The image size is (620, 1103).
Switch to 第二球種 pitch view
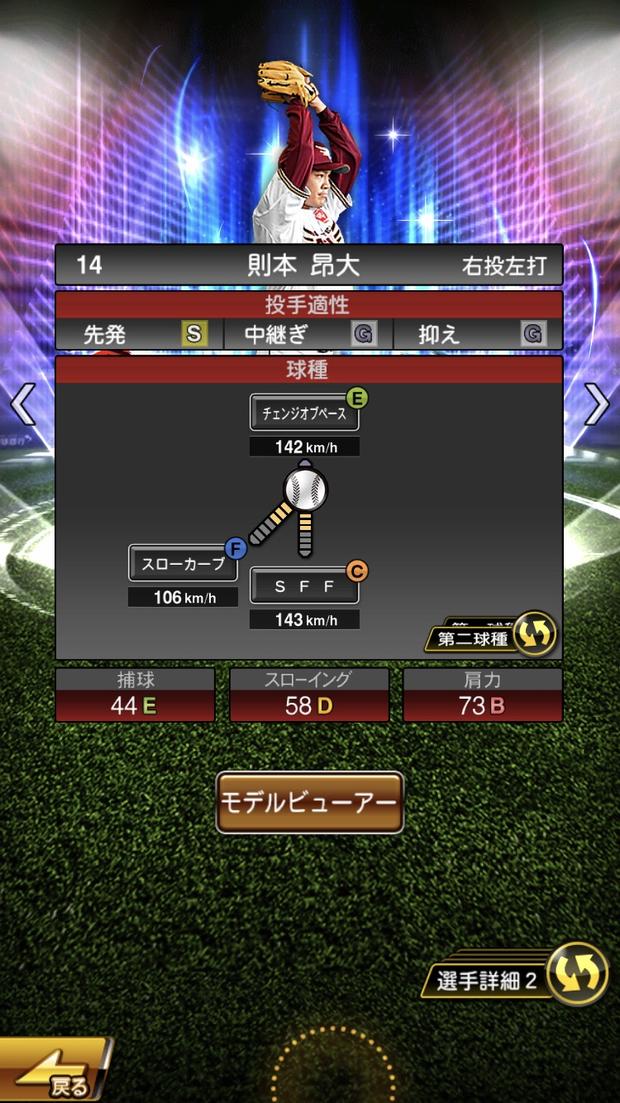click(x=492, y=636)
